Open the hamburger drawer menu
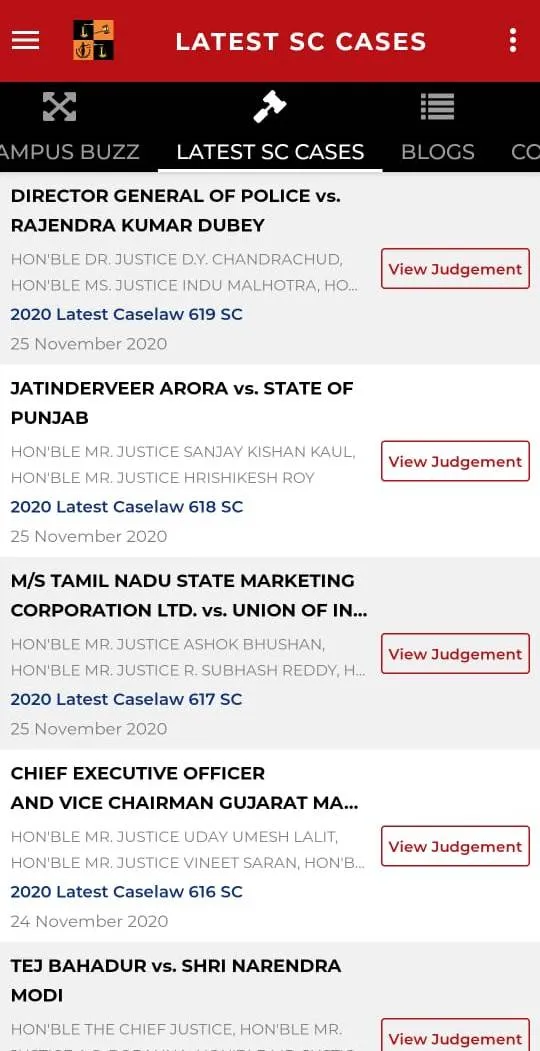The height and width of the screenshot is (1051, 540). click(x=25, y=41)
